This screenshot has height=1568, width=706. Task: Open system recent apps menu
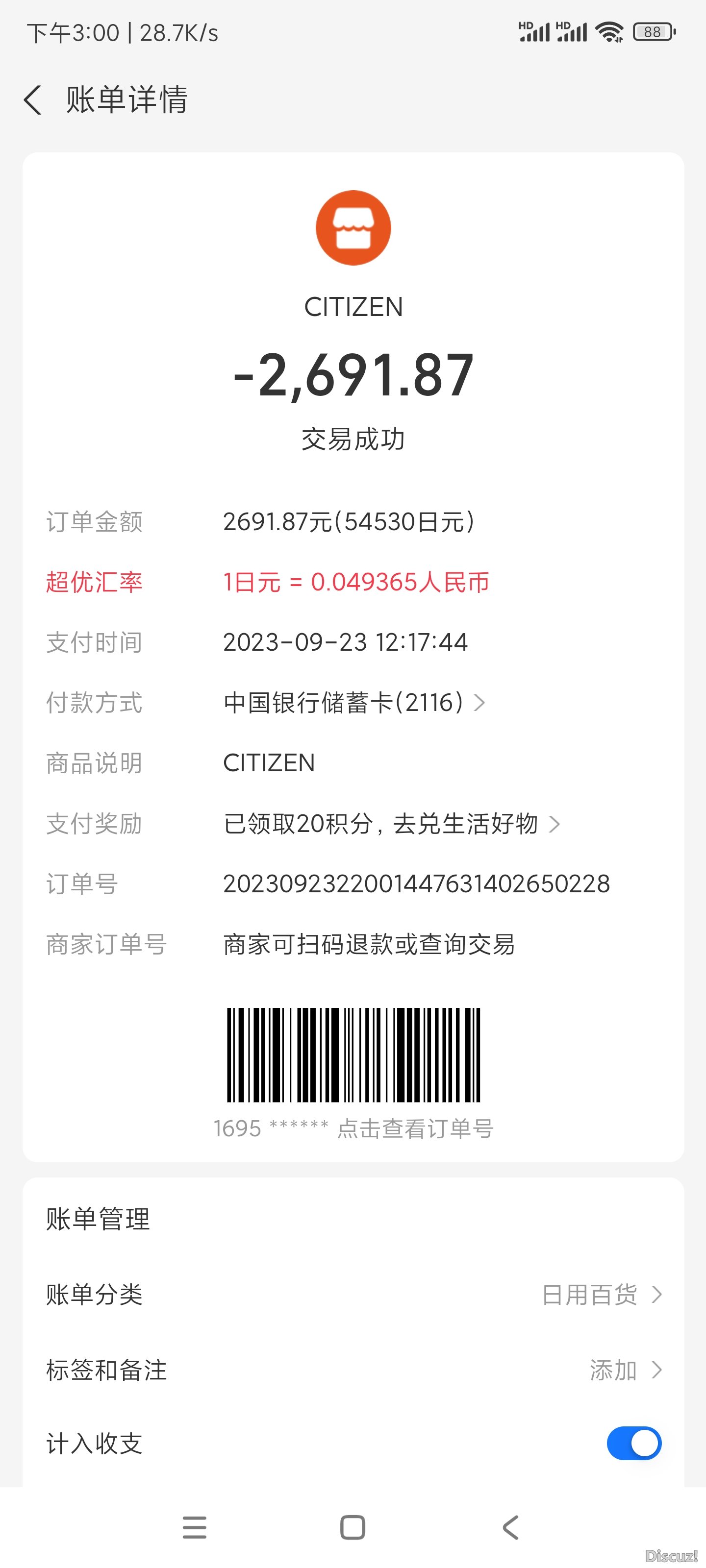tap(194, 1527)
